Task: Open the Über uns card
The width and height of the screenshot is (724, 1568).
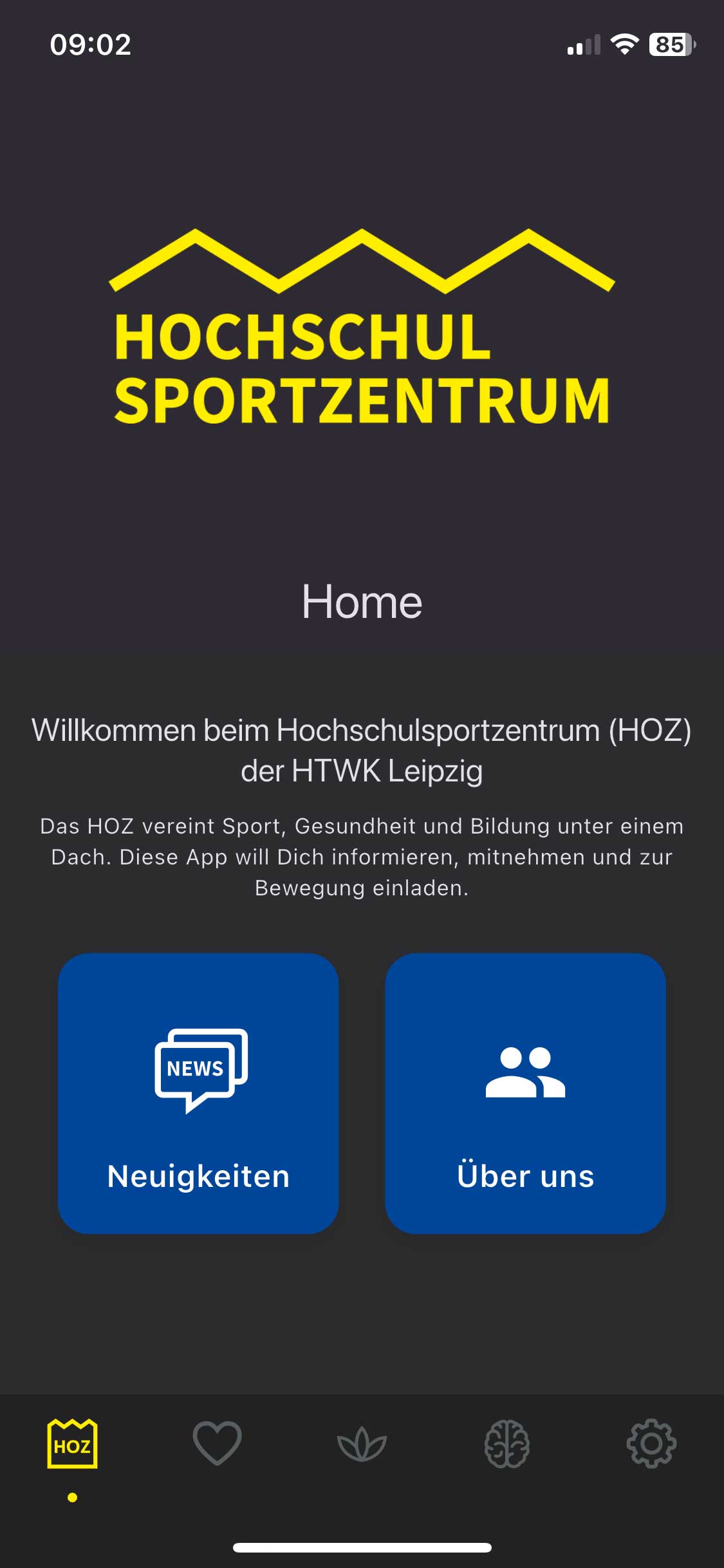Action: [525, 1093]
